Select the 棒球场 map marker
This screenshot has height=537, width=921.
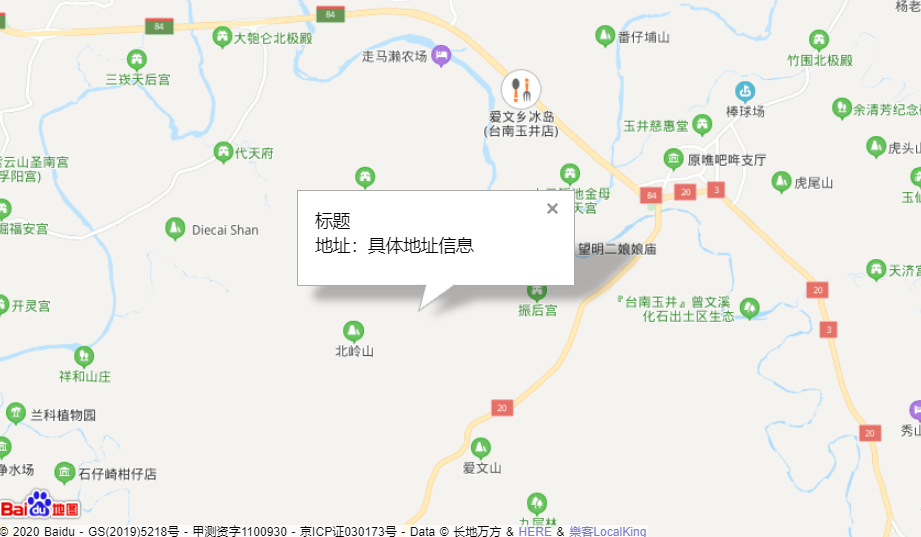pyautogui.click(x=745, y=92)
